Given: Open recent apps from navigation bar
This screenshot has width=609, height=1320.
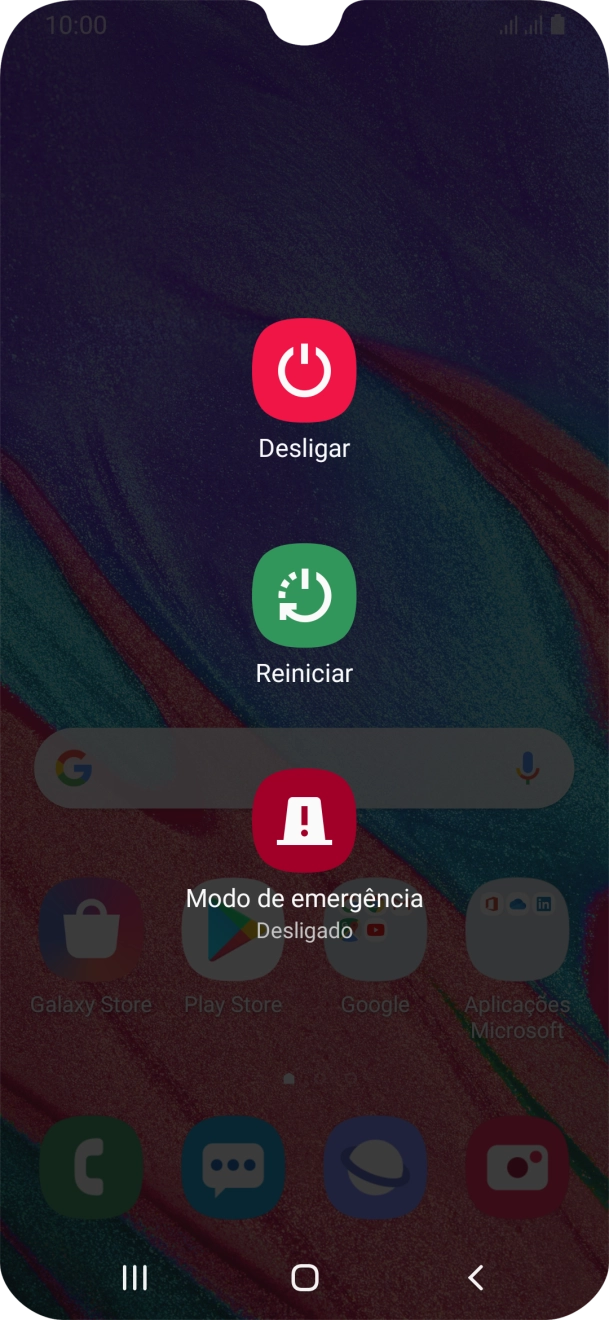Looking at the screenshot, I should coord(134,1277).
